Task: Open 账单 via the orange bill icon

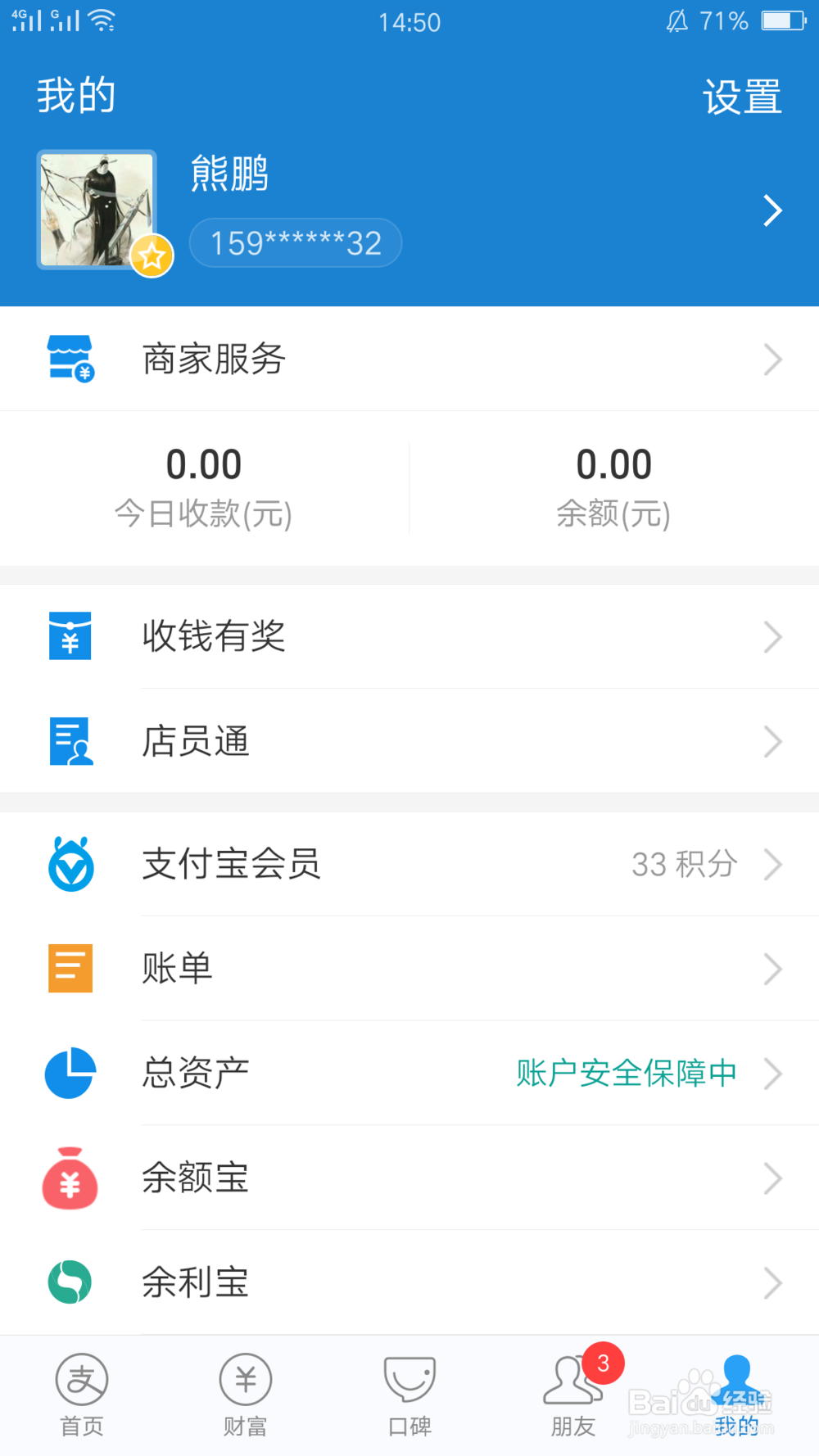Action: (x=70, y=969)
